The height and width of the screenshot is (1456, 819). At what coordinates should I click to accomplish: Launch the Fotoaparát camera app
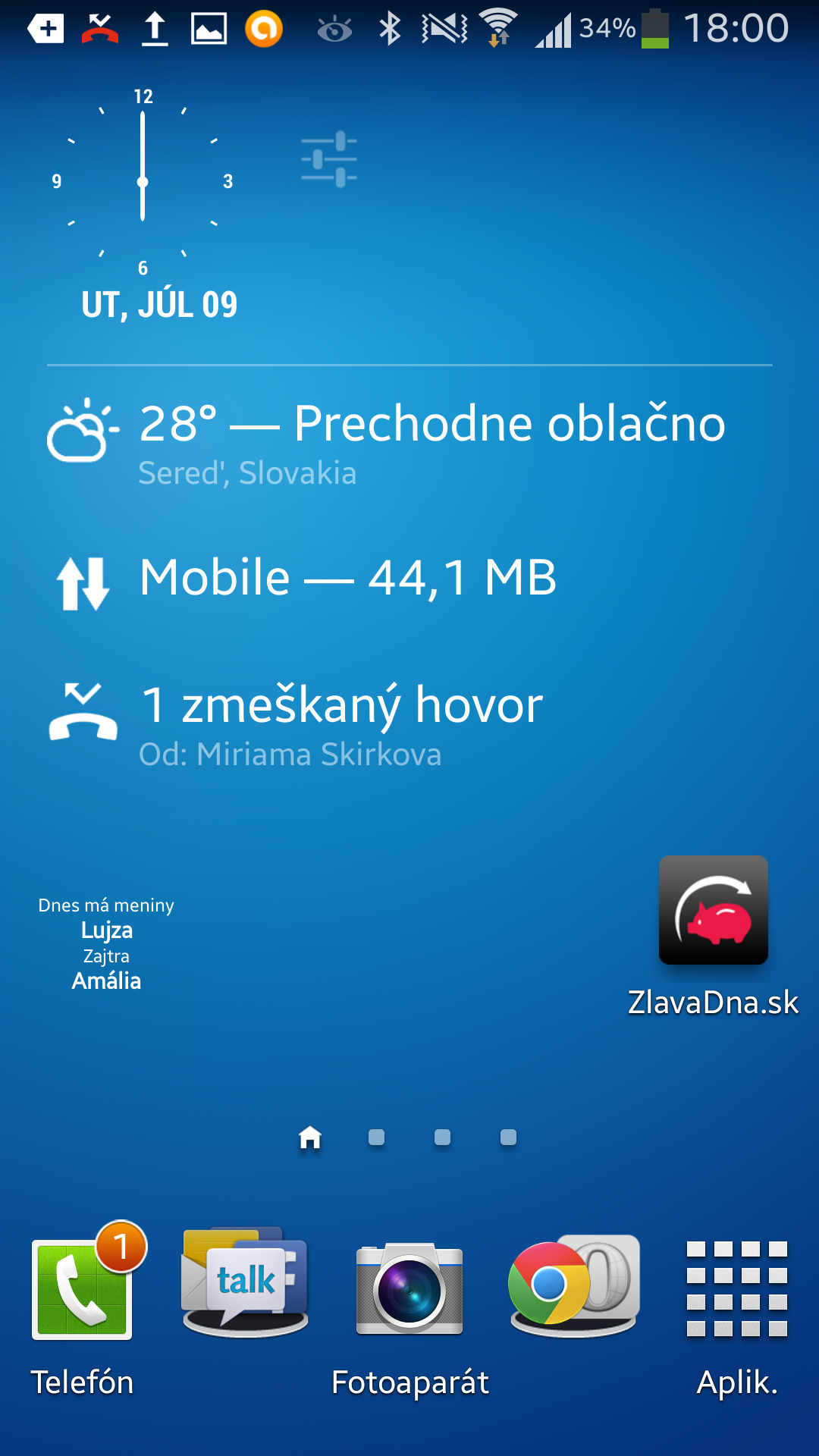click(x=409, y=1289)
